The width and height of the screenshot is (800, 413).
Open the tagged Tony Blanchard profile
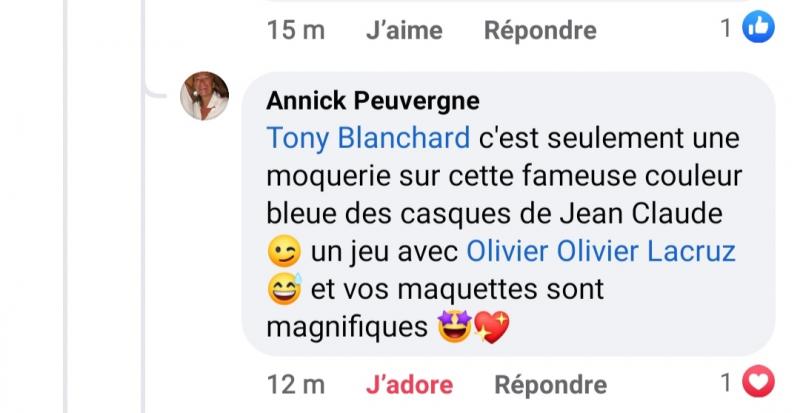point(368,138)
